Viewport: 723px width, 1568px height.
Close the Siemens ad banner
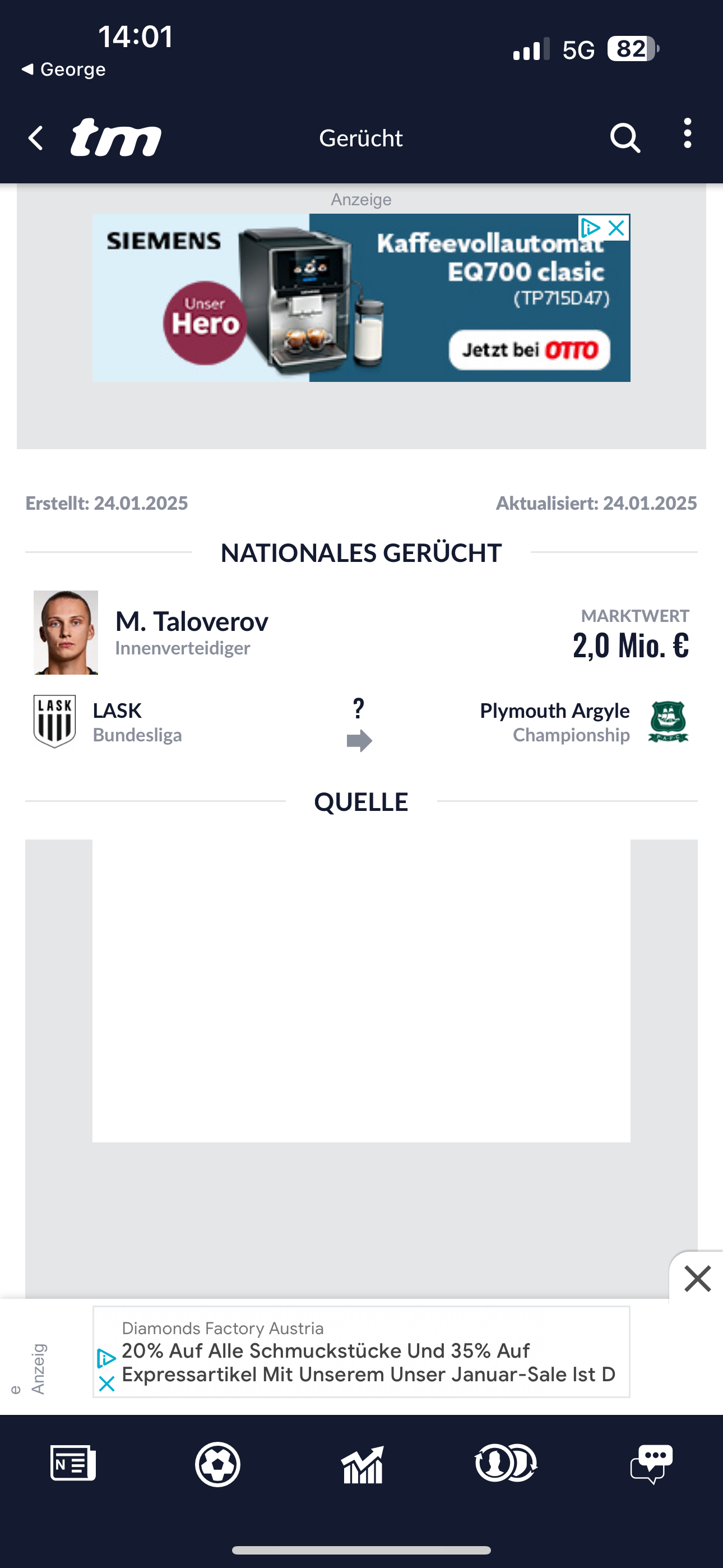coord(617,228)
